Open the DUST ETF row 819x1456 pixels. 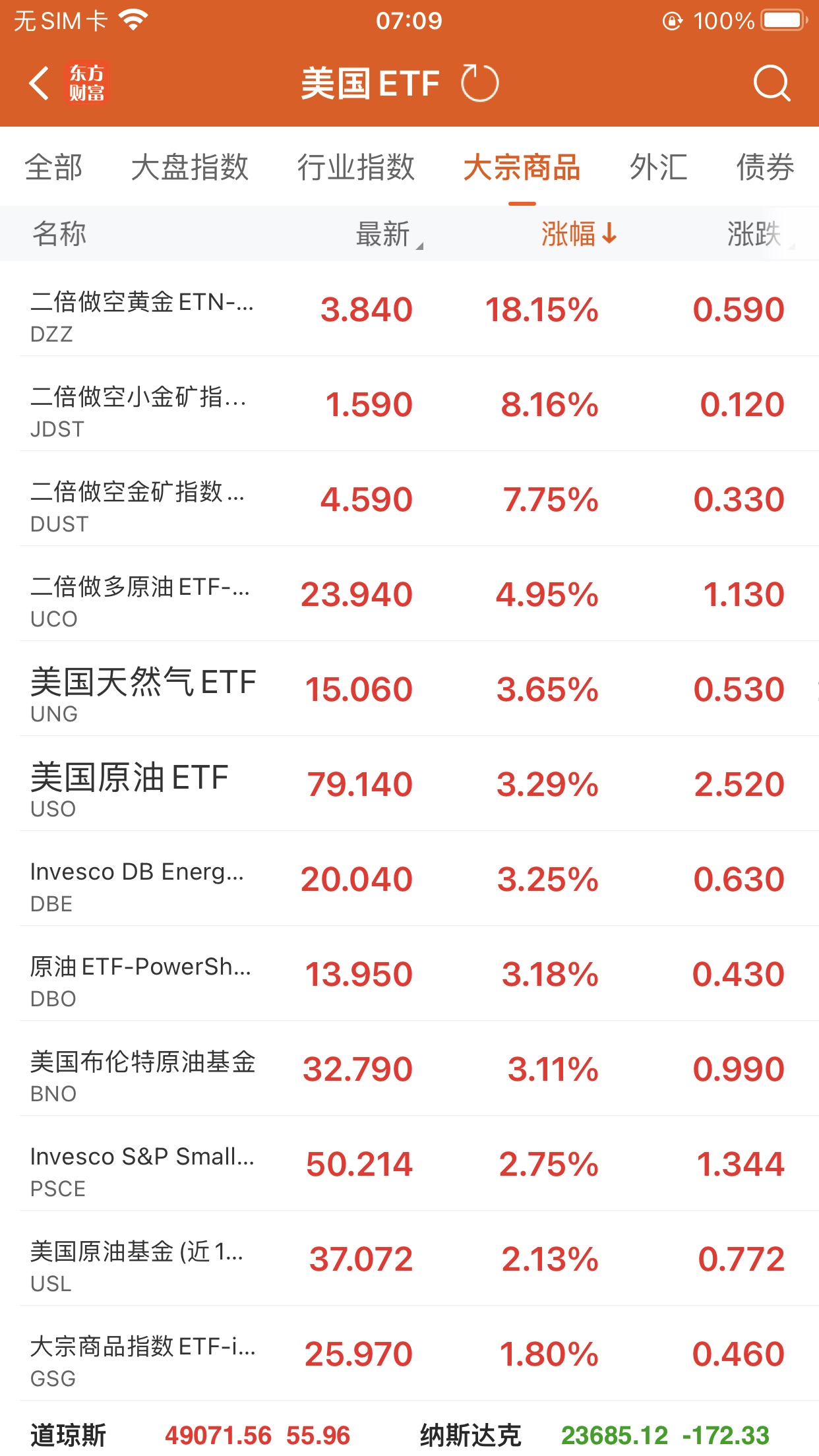[409, 500]
